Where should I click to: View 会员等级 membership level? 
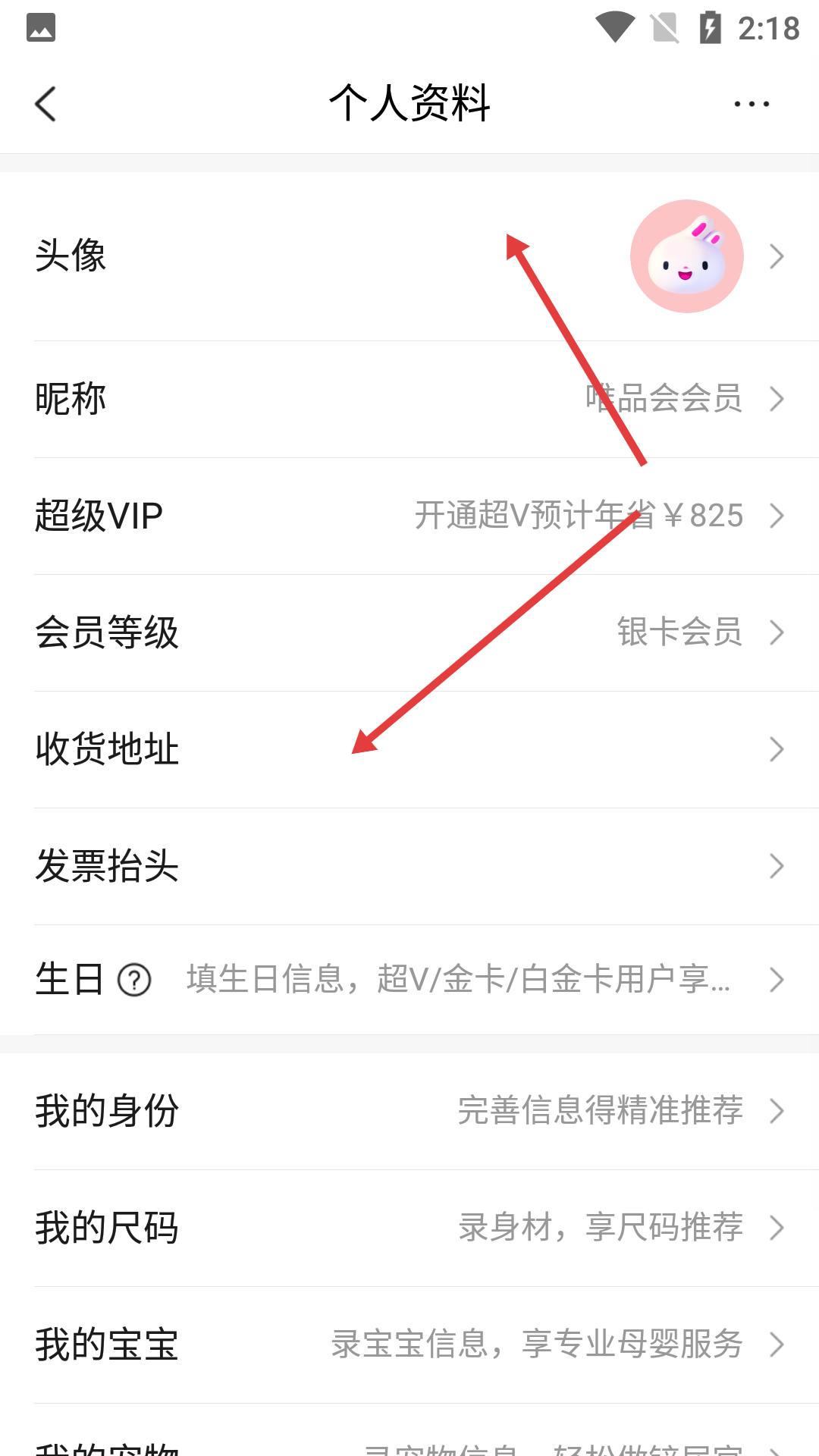point(409,632)
